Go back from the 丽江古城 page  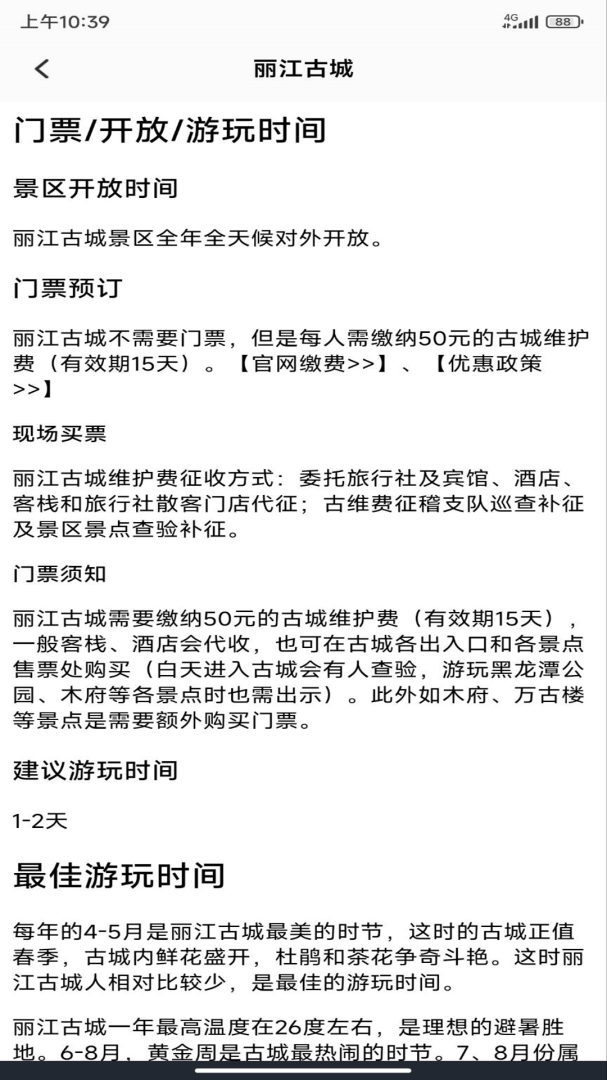tap(41, 69)
